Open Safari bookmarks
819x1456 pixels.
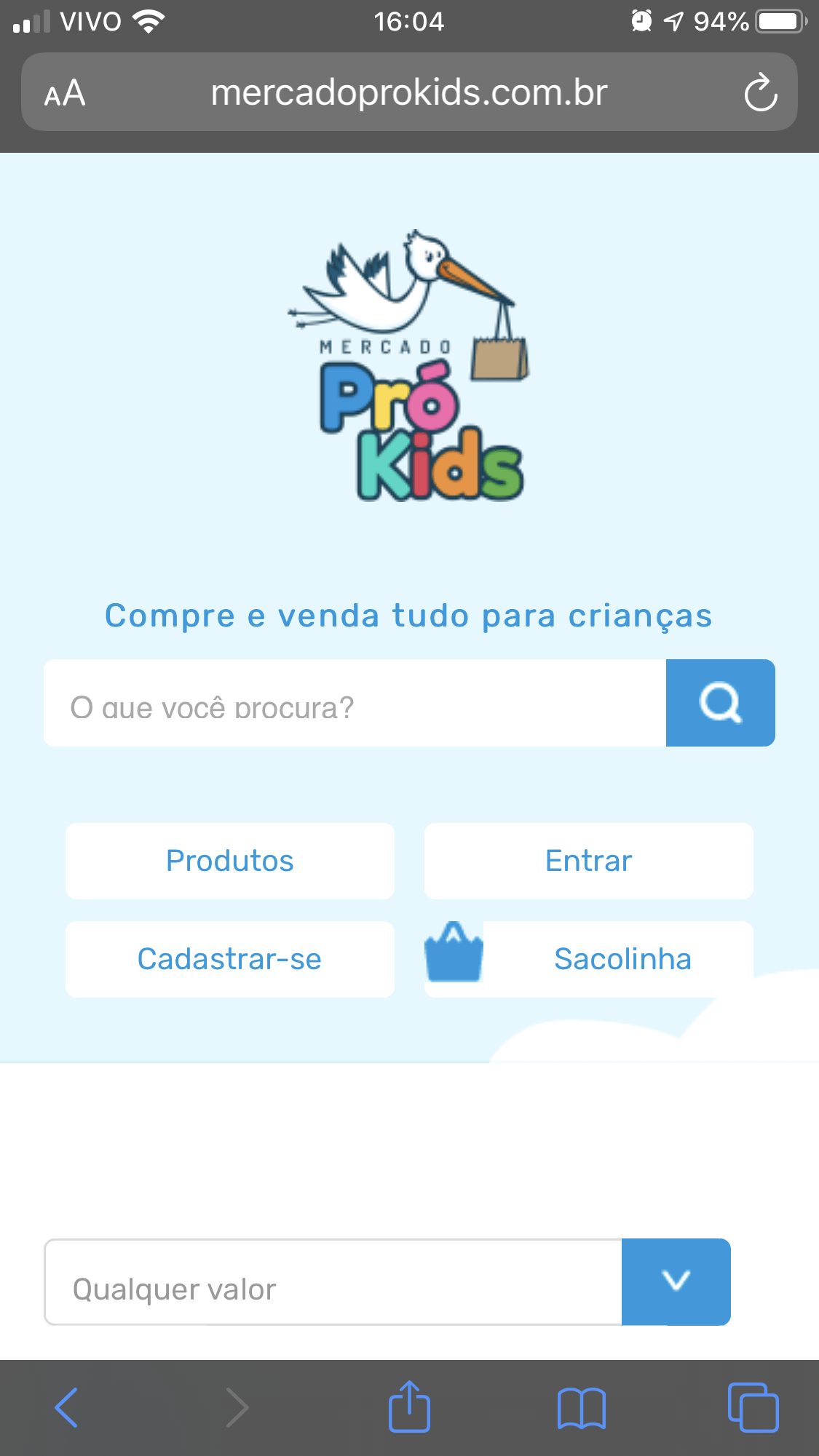(x=581, y=1408)
